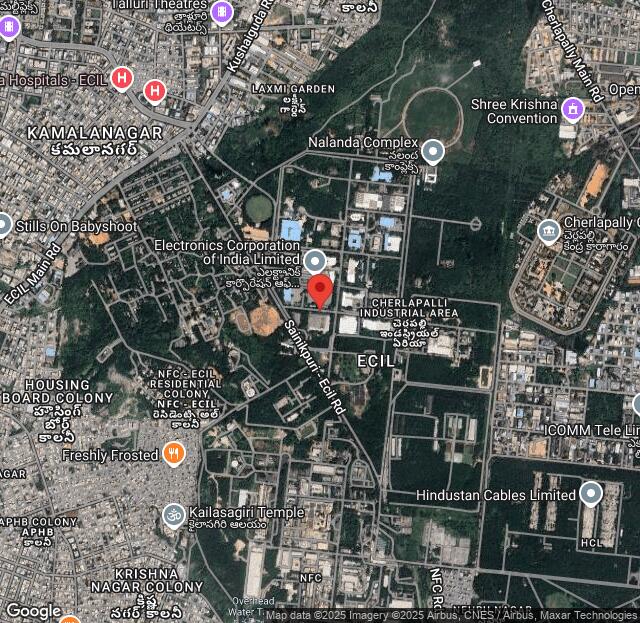Open the Stills On Babyshoot marker
This screenshot has width=640, height=623.
click(4, 224)
